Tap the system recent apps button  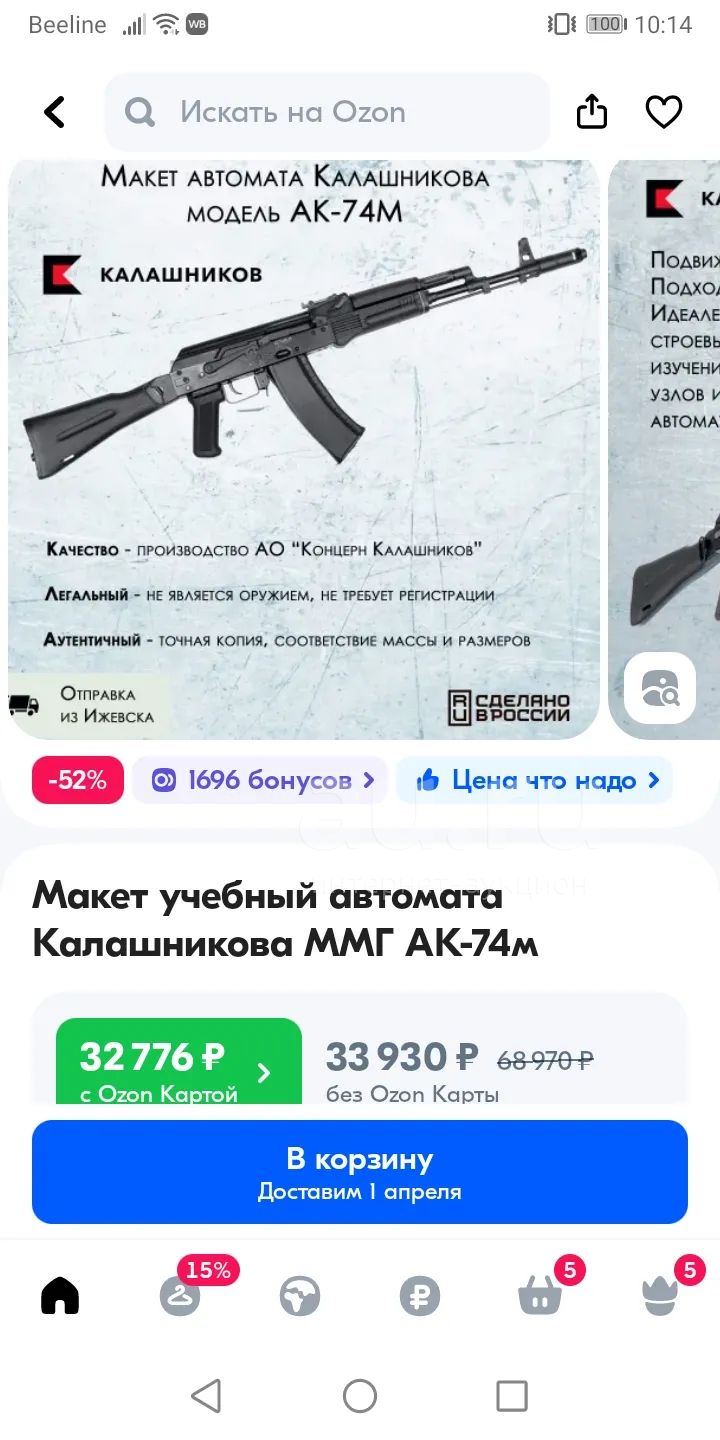point(512,1395)
